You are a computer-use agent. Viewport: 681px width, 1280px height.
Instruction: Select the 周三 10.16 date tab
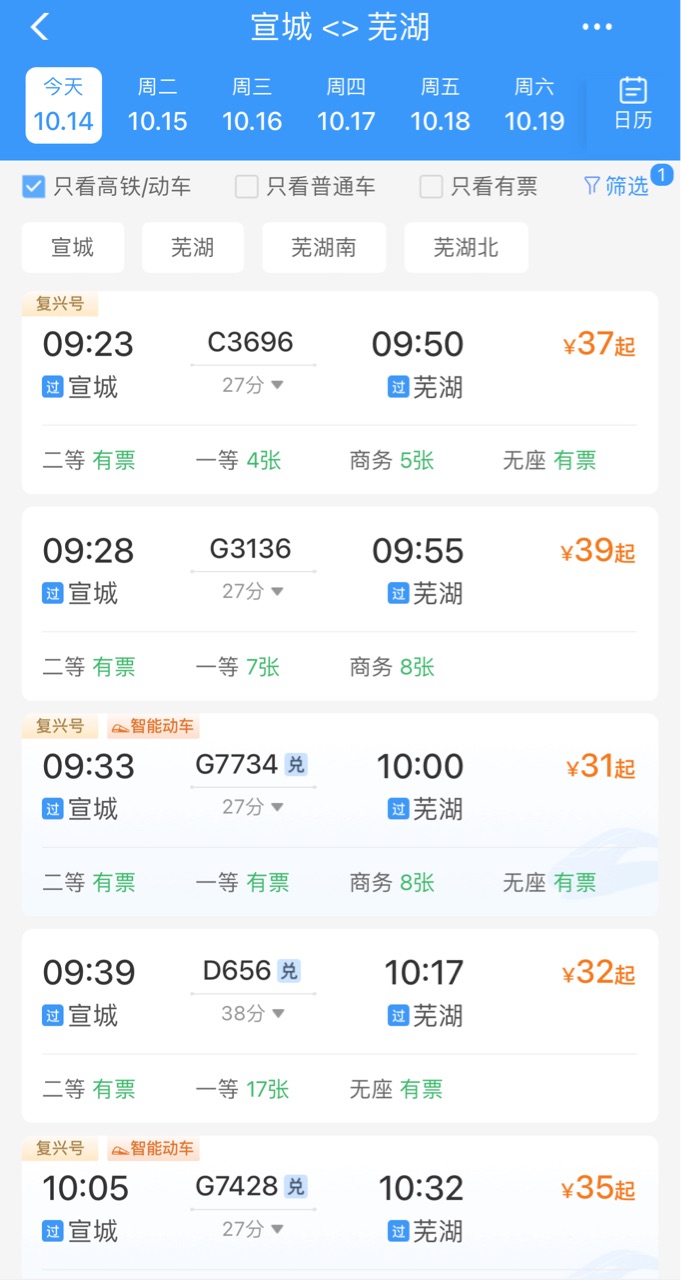252,105
